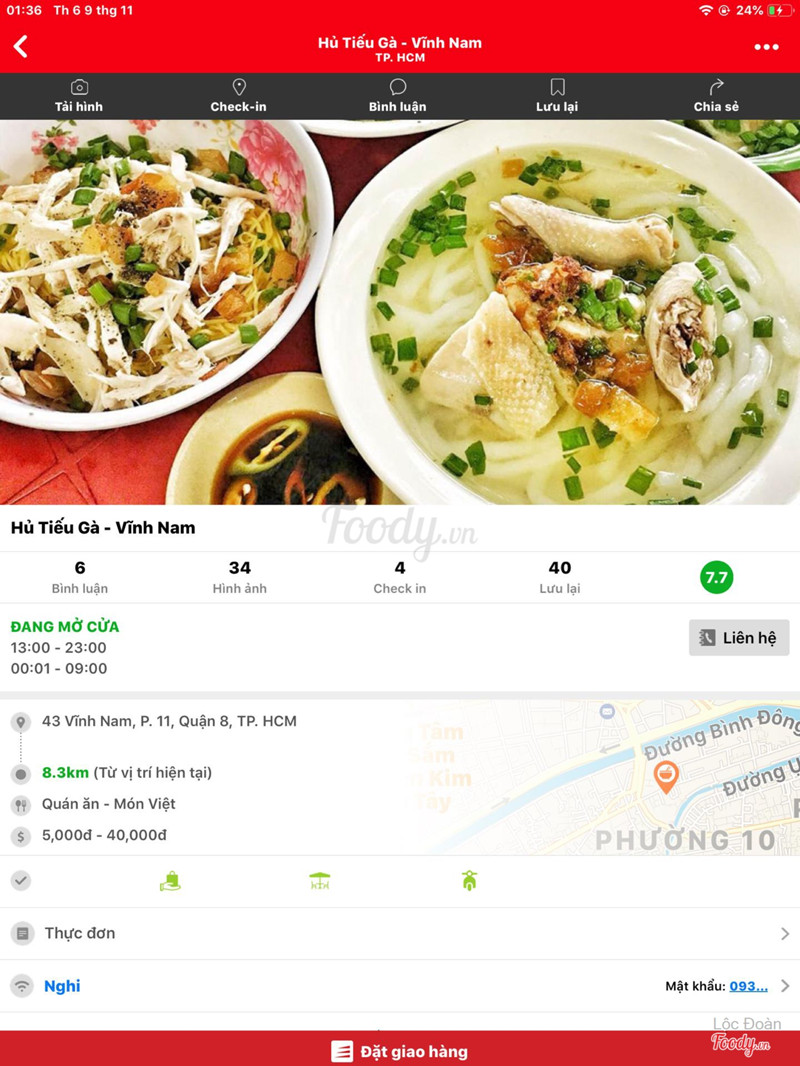Go back using the top-left arrow

click(21, 46)
